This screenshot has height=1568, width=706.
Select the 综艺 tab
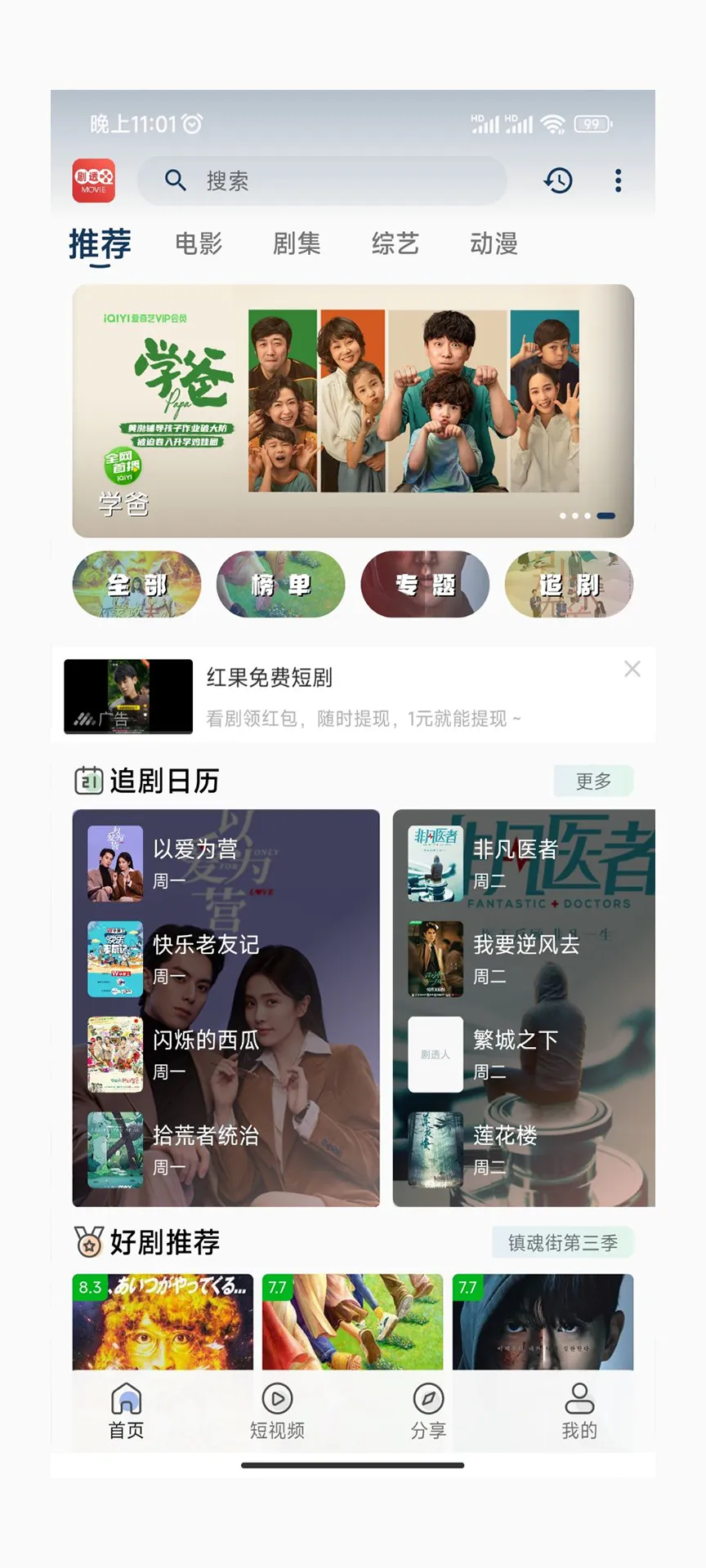pos(395,243)
